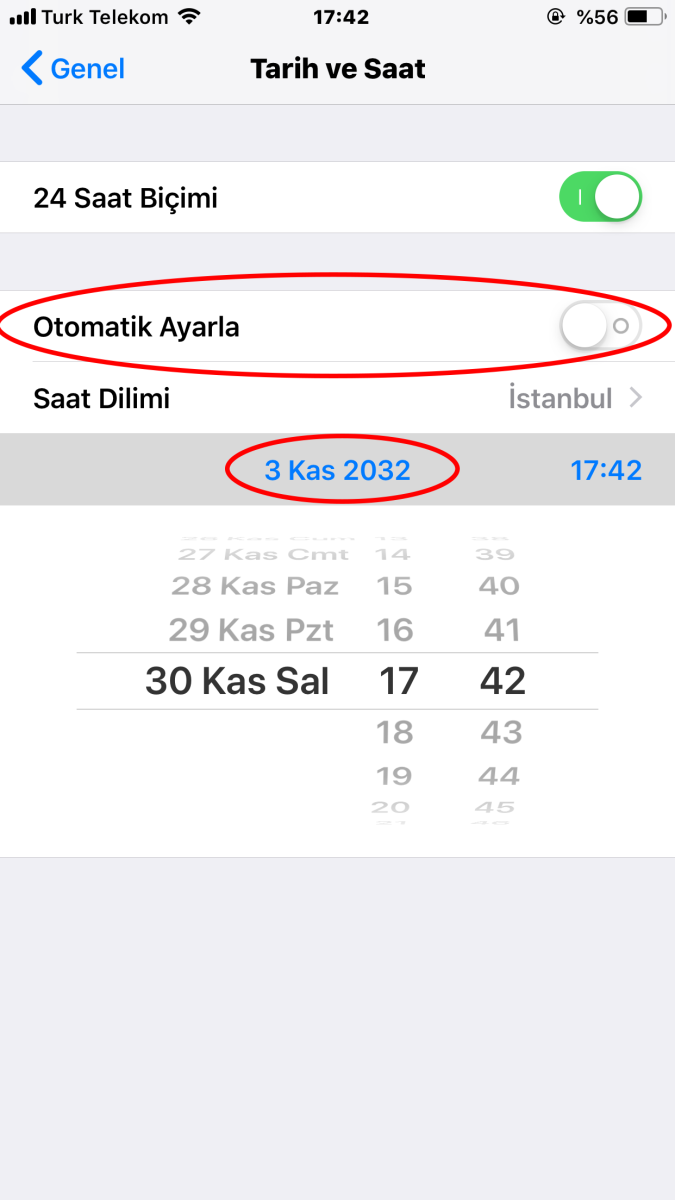
Task: Go back to Genel settings
Action: click(x=72, y=69)
